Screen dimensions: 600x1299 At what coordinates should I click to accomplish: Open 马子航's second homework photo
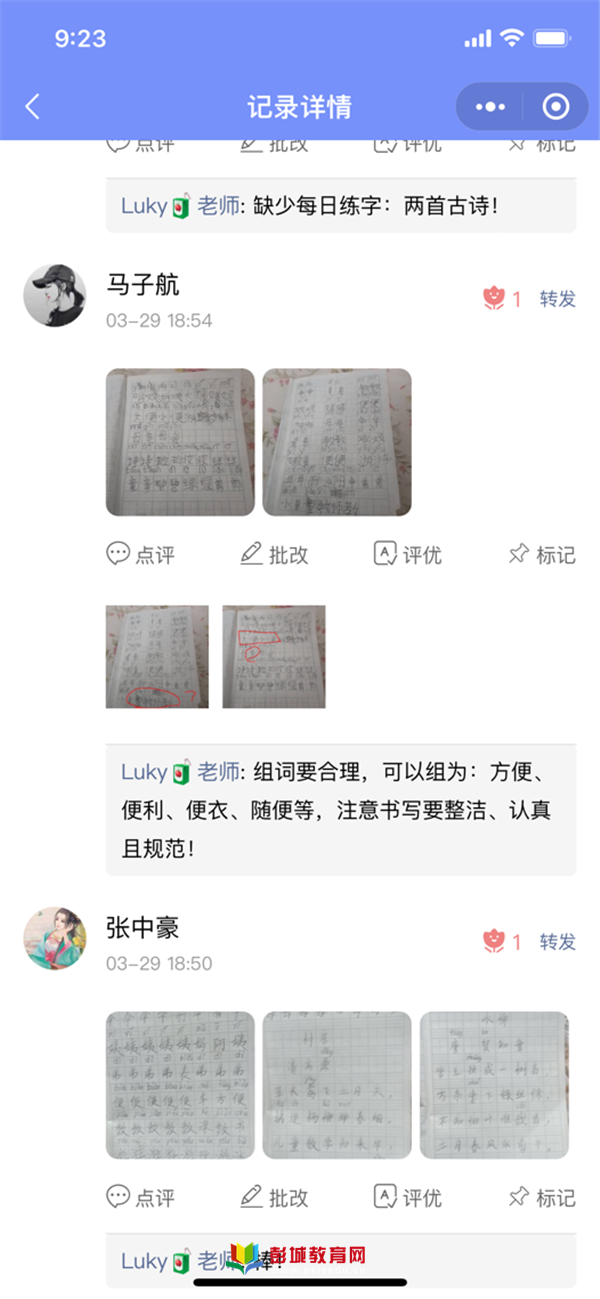[337, 442]
